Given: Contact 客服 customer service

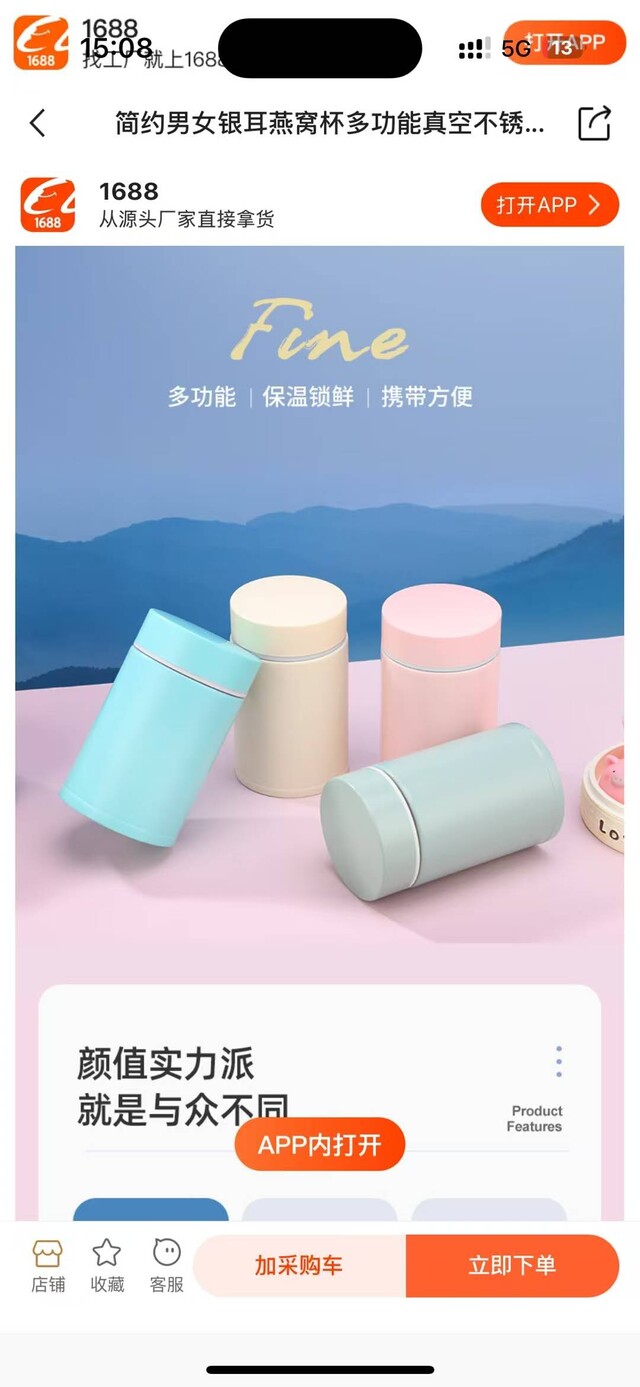Looking at the screenshot, I should tap(167, 1266).
